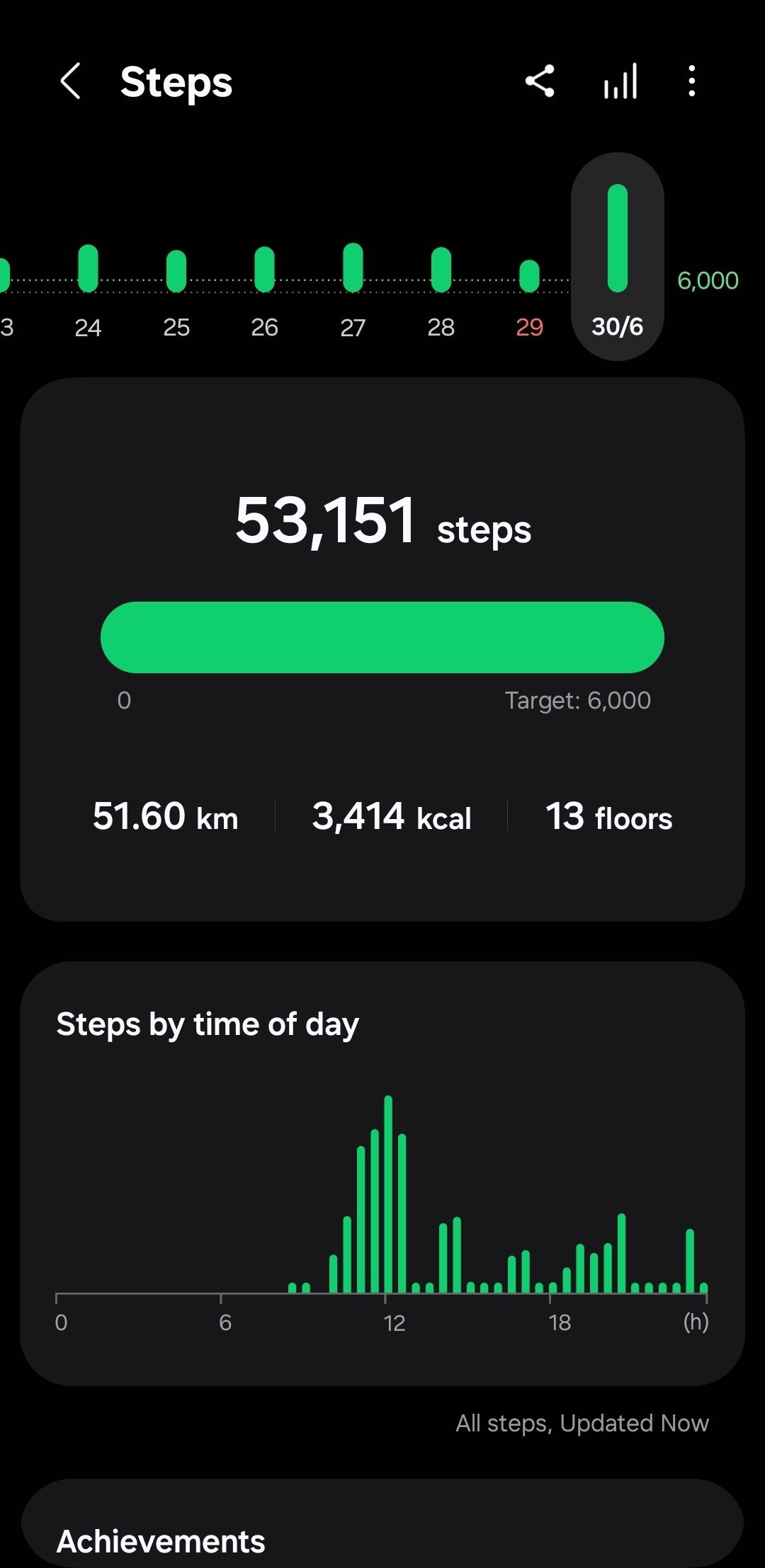The image size is (765, 1568).
Task: Tap the 53,151 steps count display
Action: click(382, 522)
